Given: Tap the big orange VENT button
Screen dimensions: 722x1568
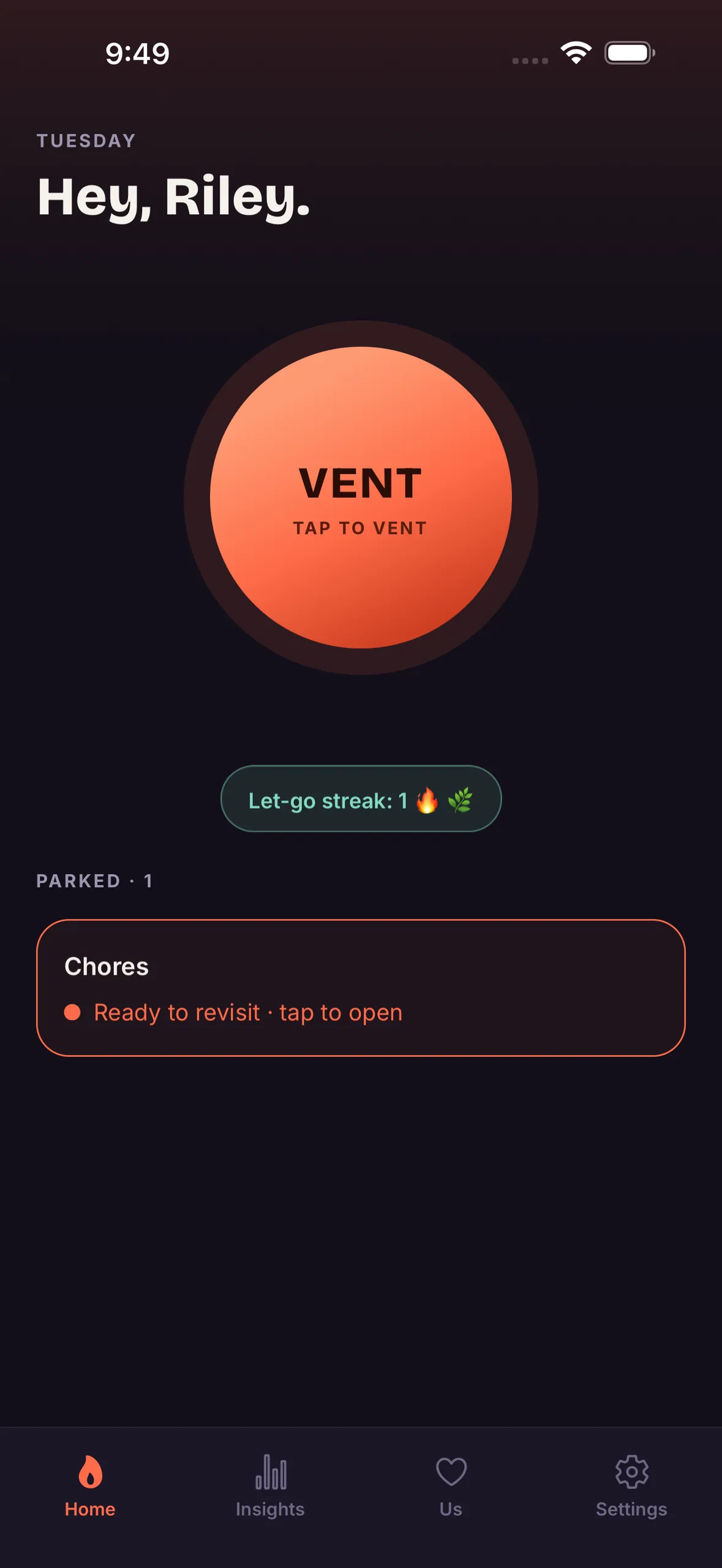Looking at the screenshot, I should [361, 498].
